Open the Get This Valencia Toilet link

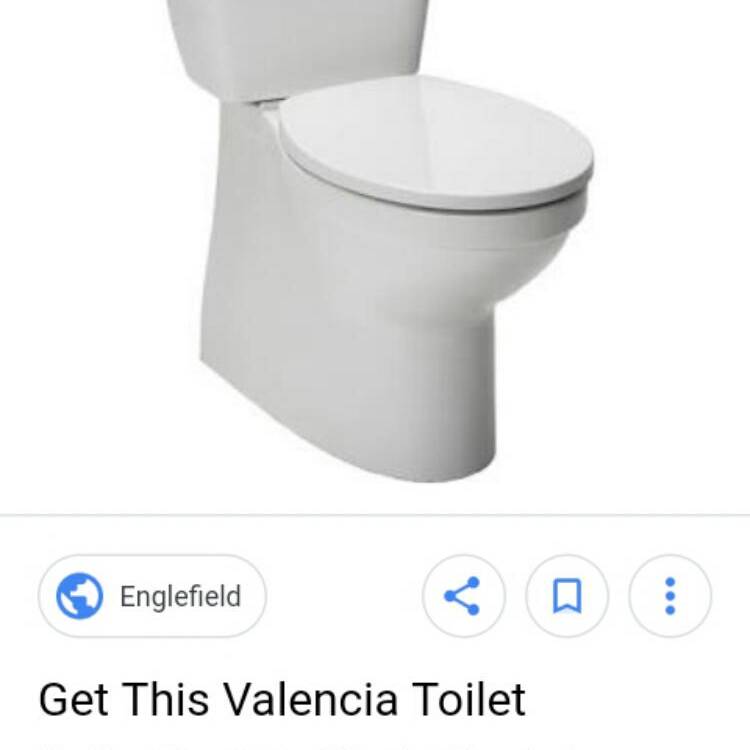point(282,699)
